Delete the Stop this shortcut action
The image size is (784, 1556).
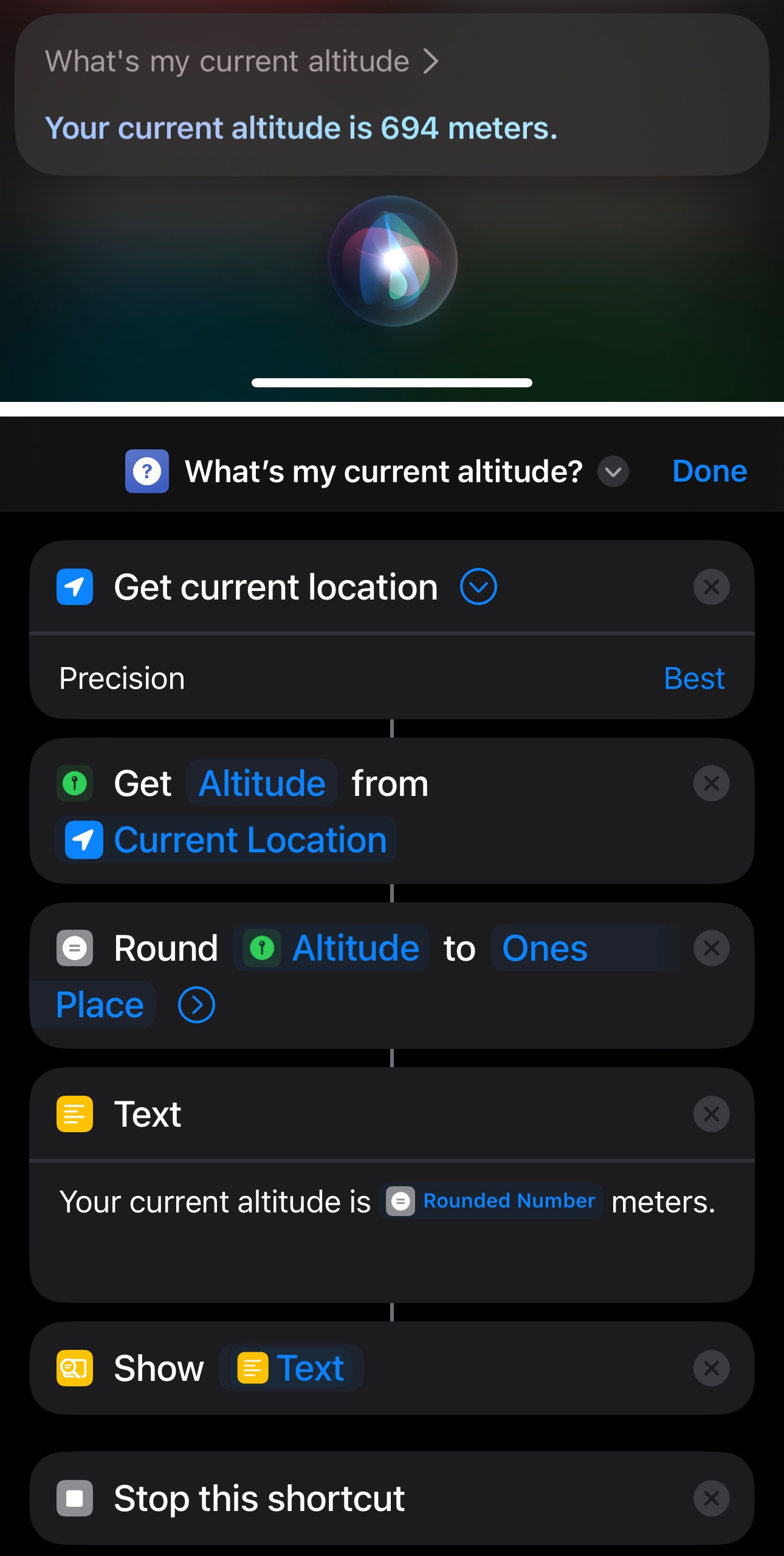click(x=711, y=1498)
